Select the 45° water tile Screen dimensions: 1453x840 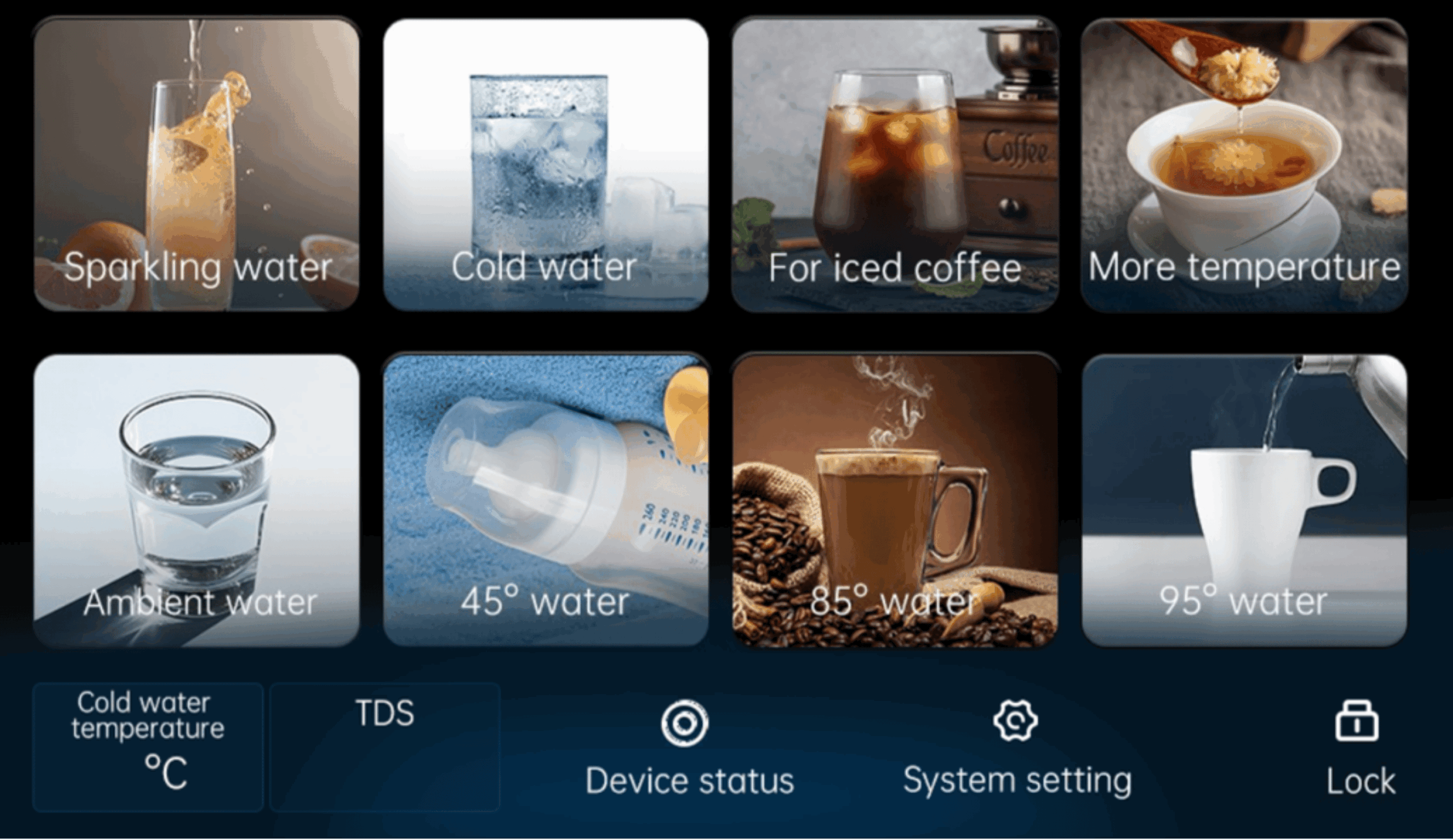tap(545, 501)
